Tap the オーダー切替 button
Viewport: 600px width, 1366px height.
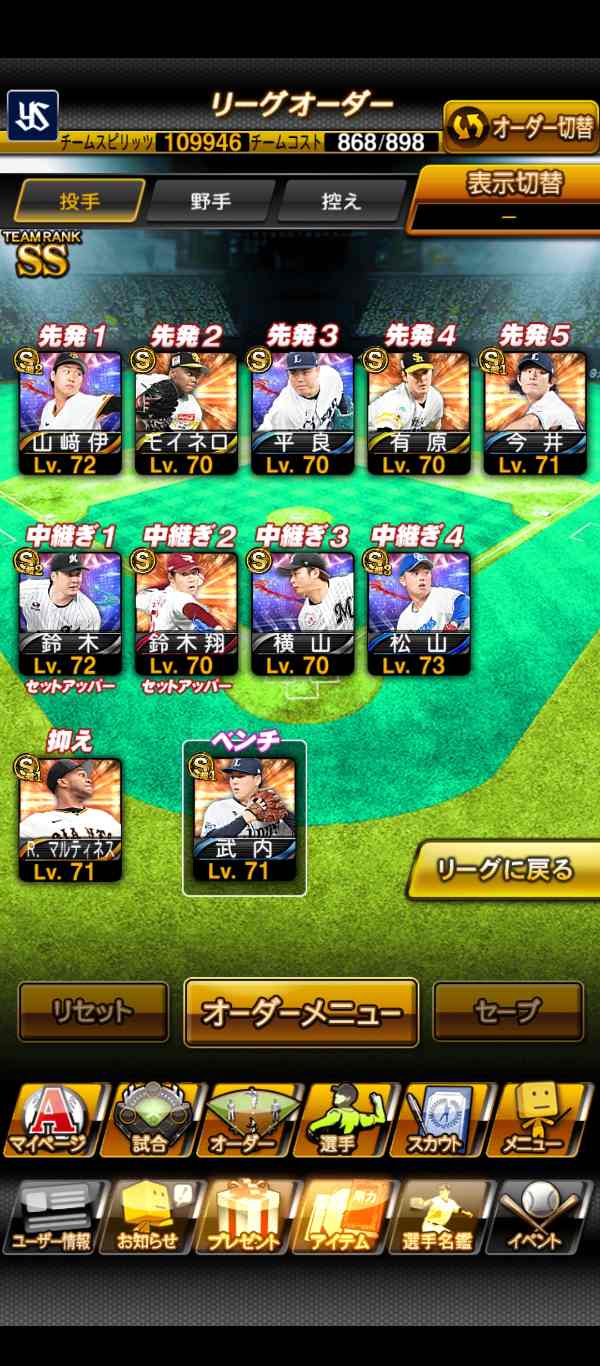click(520, 127)
